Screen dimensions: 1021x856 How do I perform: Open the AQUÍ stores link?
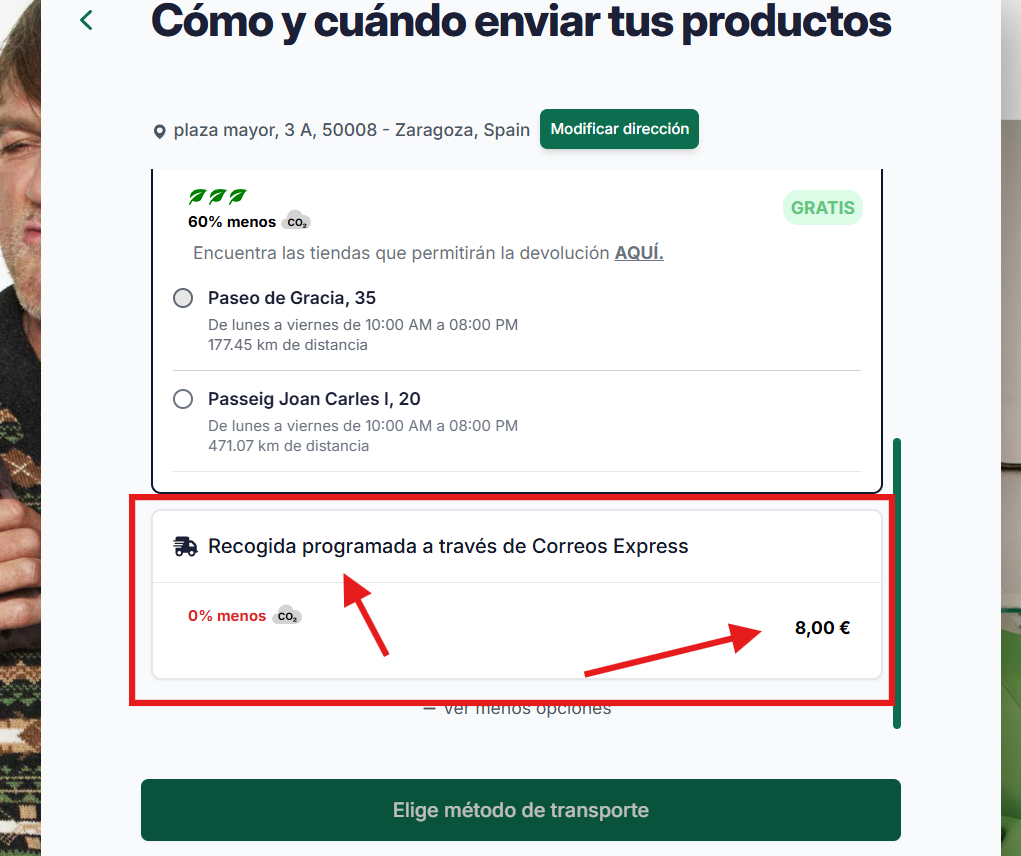pyautogui.click(x=639, y=253)
